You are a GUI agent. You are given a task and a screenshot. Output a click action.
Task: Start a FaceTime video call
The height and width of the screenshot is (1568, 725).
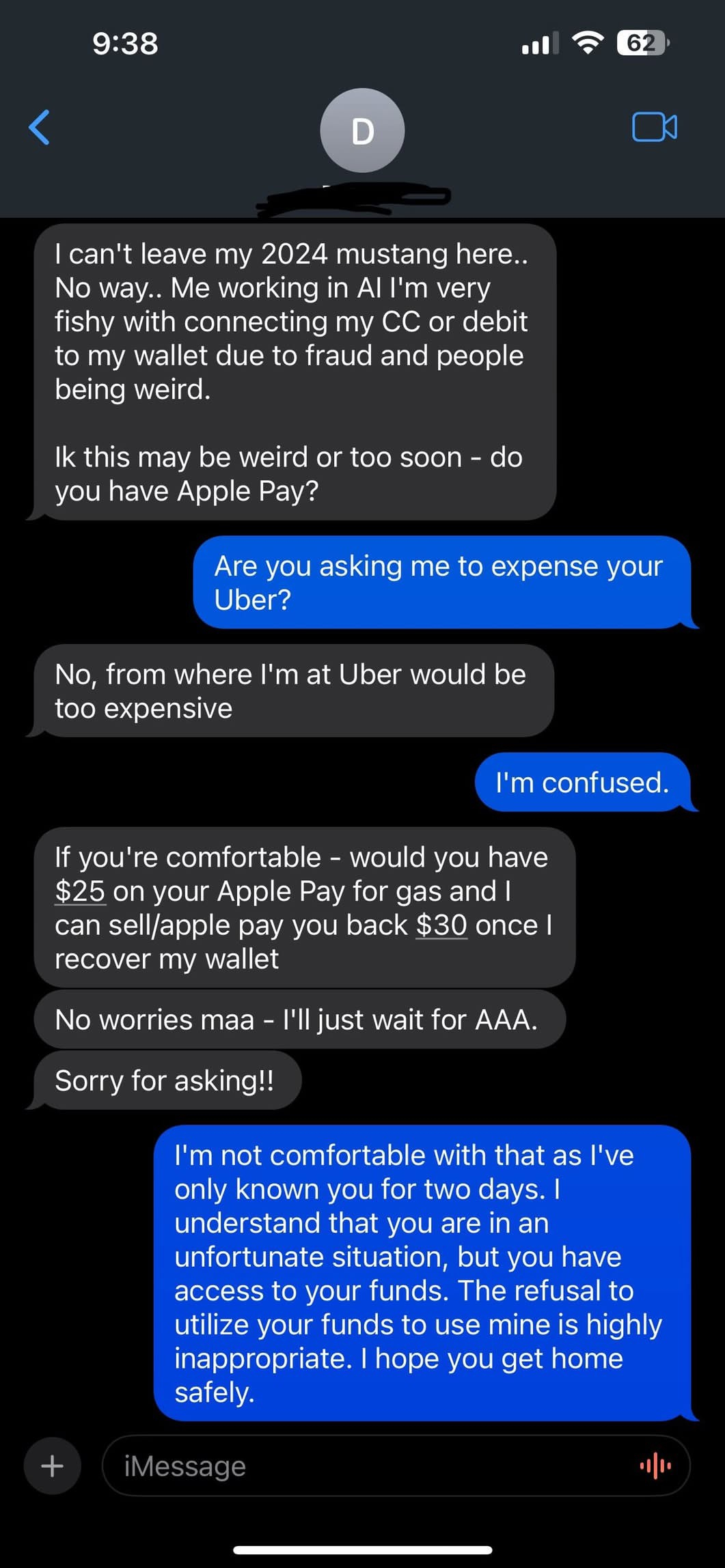[654, 127]
